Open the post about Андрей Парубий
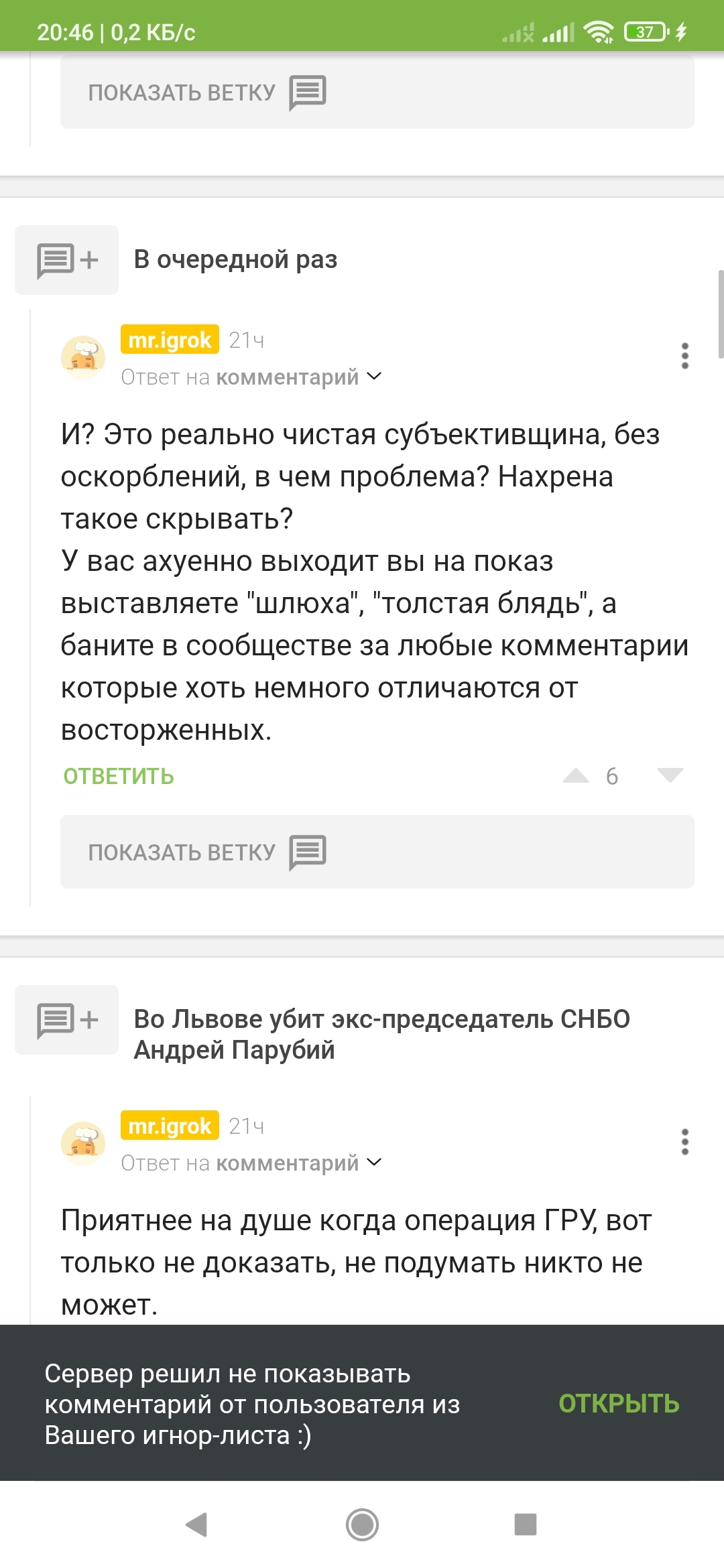Image resolution: width=724 pixels, height=1568 pixels. point(381,1034)
